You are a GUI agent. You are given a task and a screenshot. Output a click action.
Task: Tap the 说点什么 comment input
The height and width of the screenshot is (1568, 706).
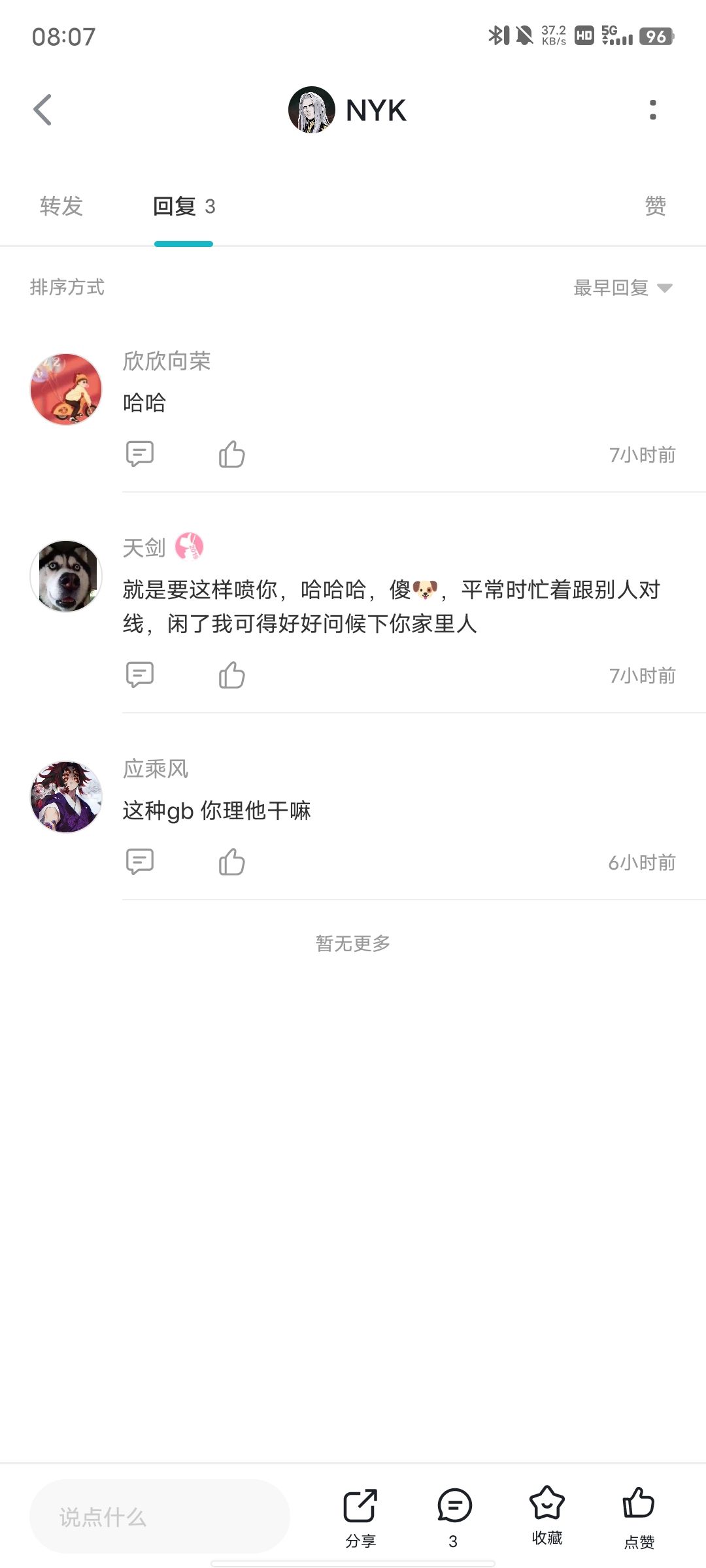point(160,1516)
